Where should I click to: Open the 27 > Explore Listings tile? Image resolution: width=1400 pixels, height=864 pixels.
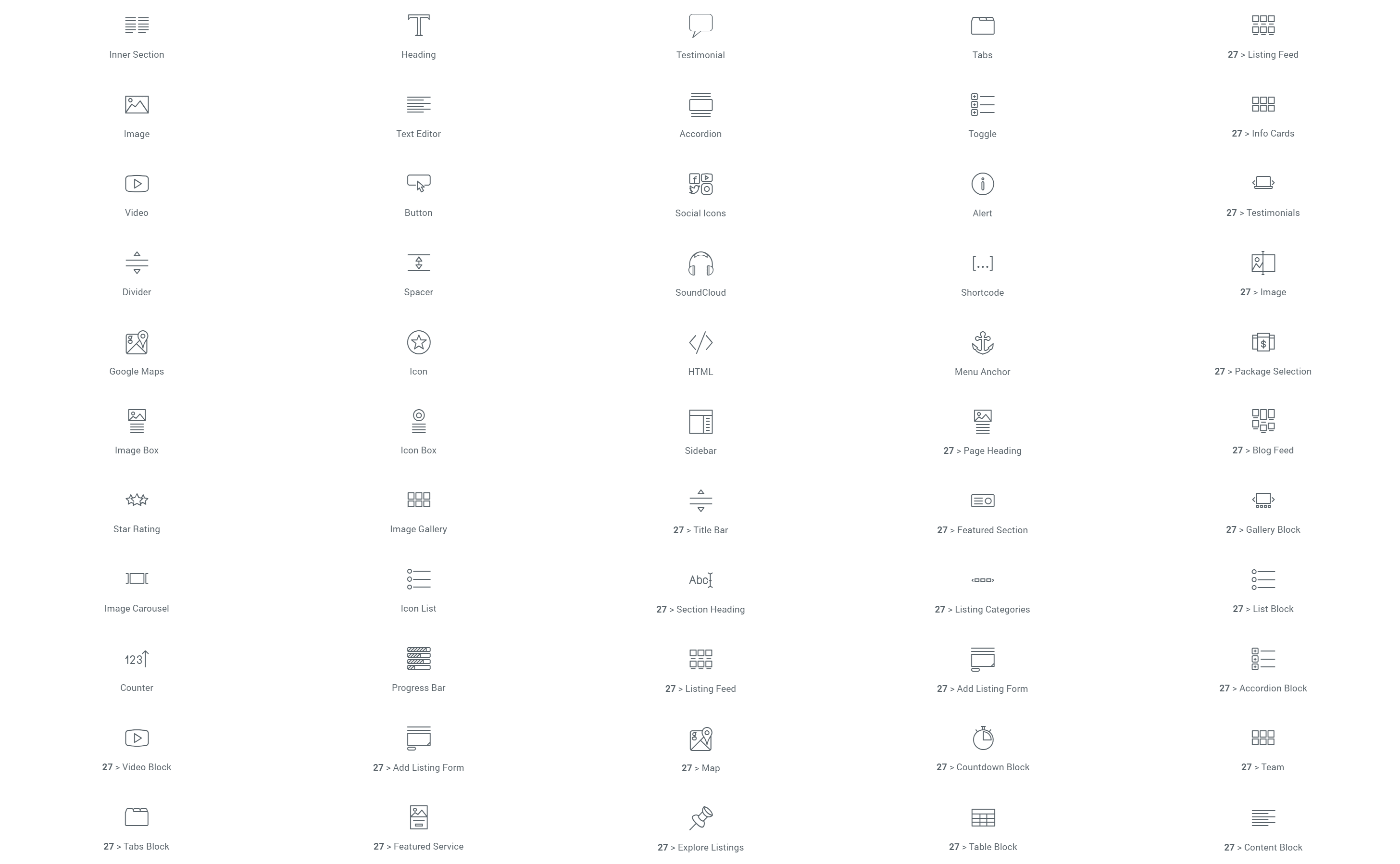(x=700, y=828)
